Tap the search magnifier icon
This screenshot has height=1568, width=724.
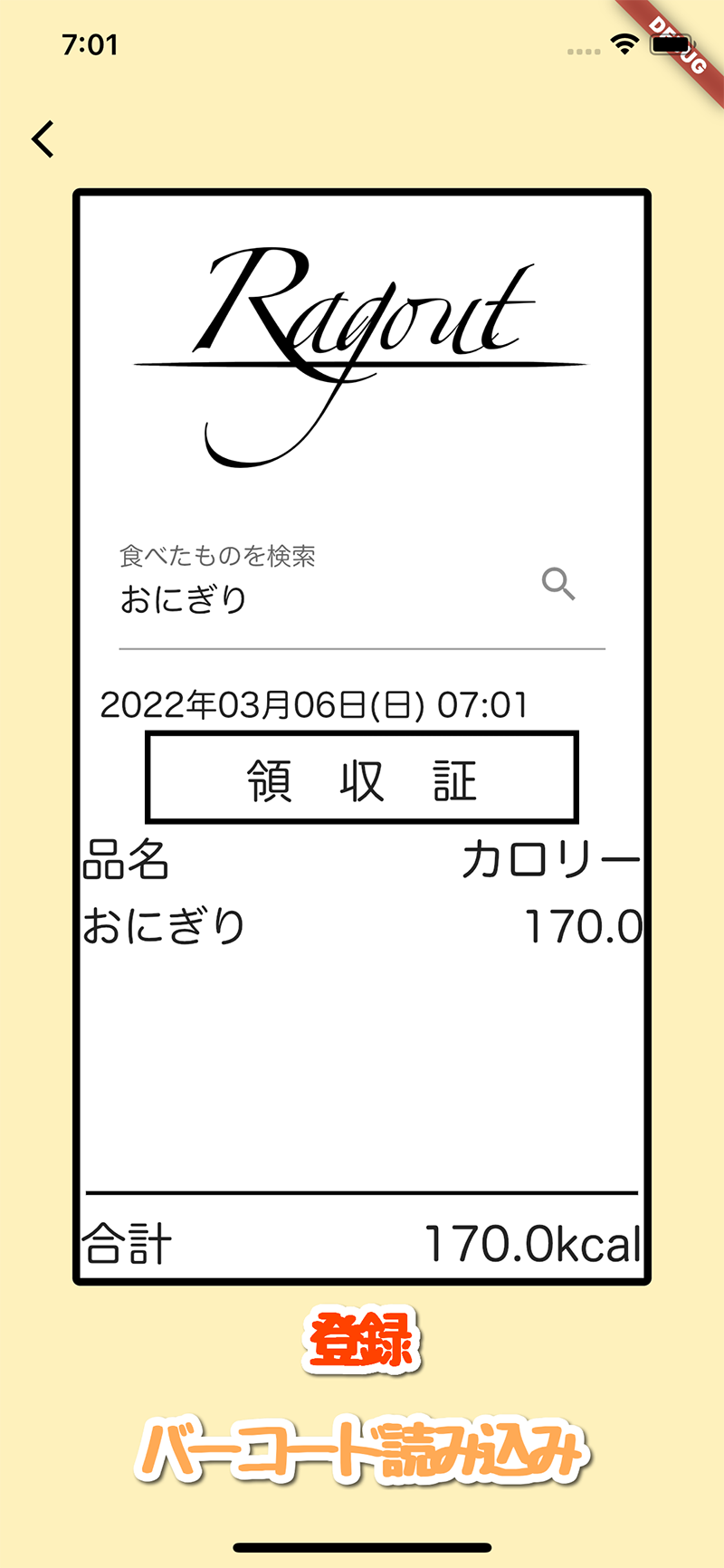[x=557, y=584]
